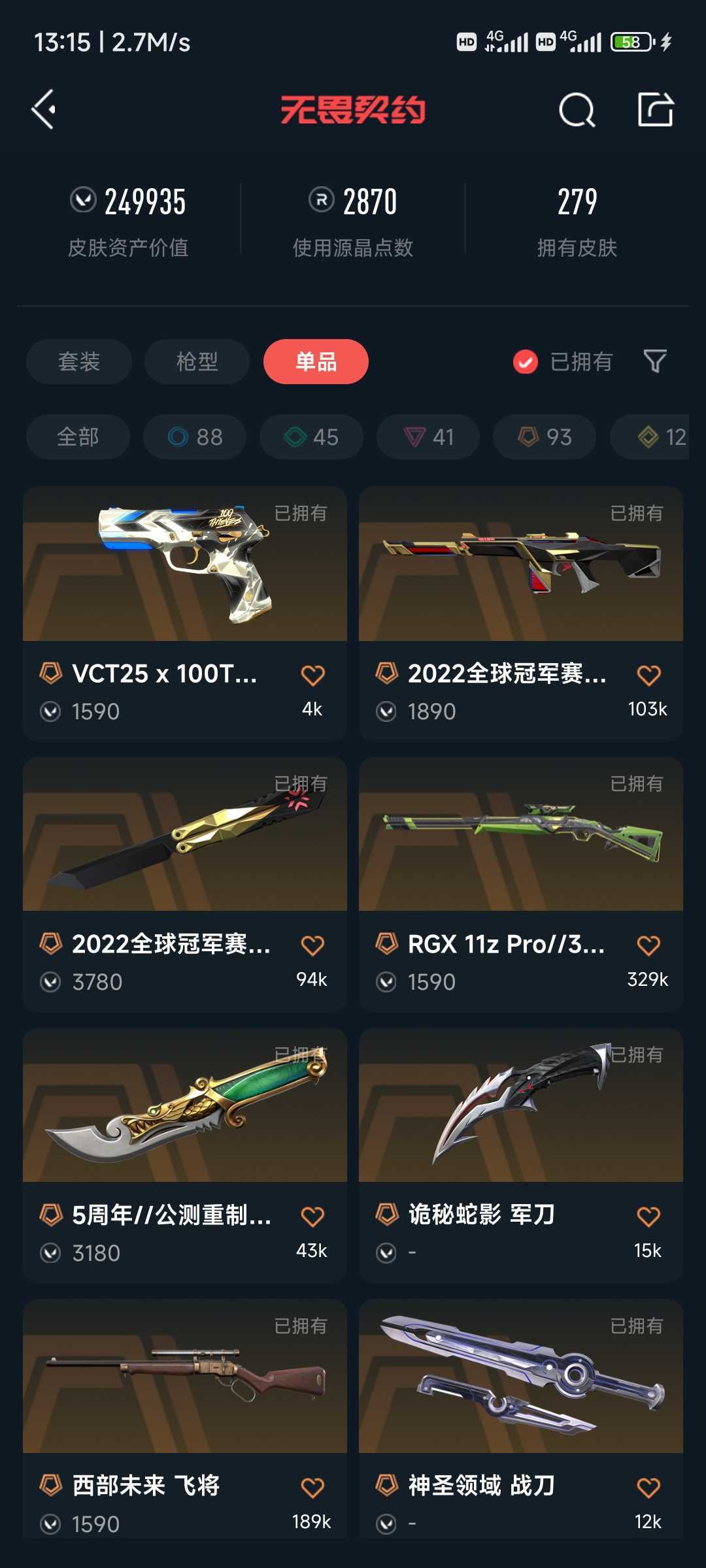Screen dimensions: 706x1568
Task: Favorite the 2022全球冠军赛 skin priced 1890
Action: click(648, 675)
